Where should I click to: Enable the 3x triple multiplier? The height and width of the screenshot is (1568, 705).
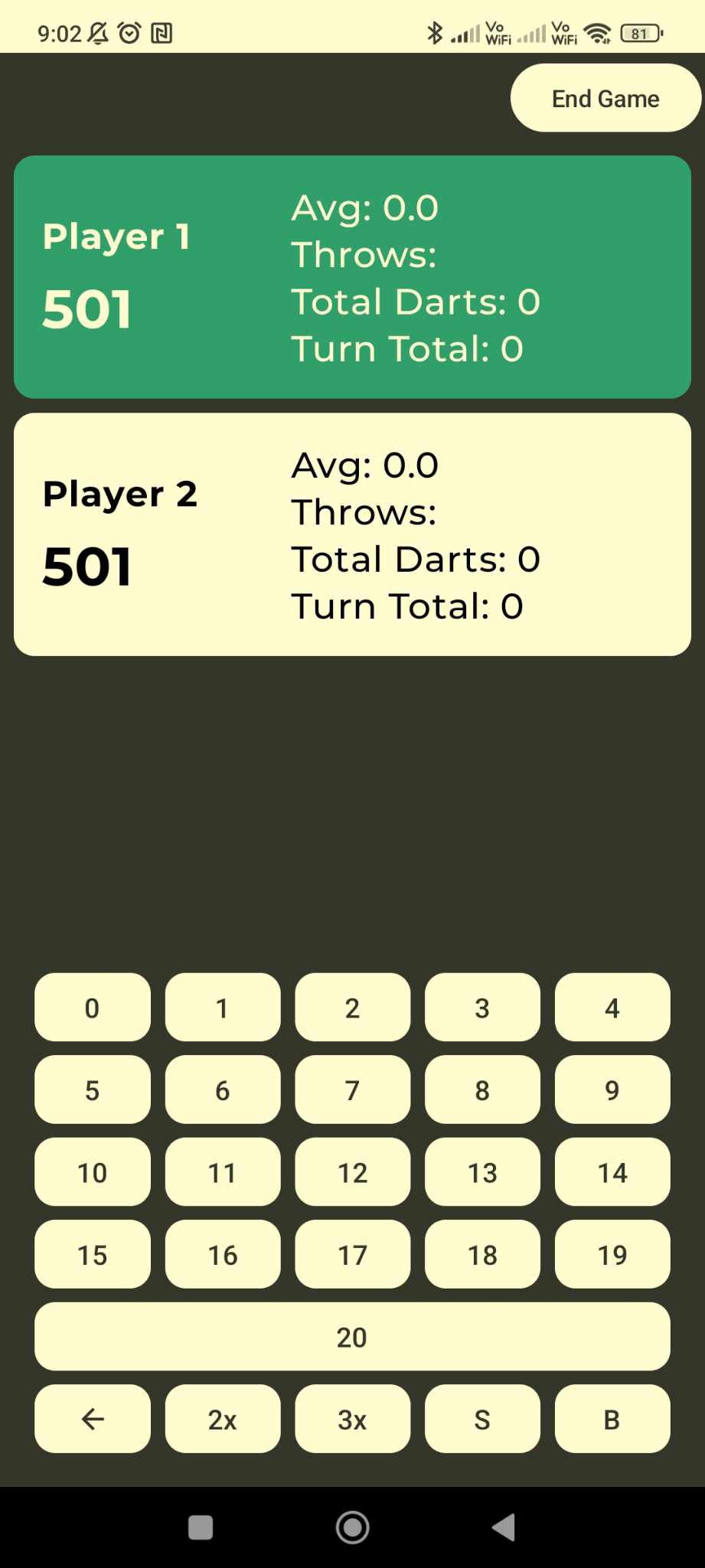point(352,1419)
